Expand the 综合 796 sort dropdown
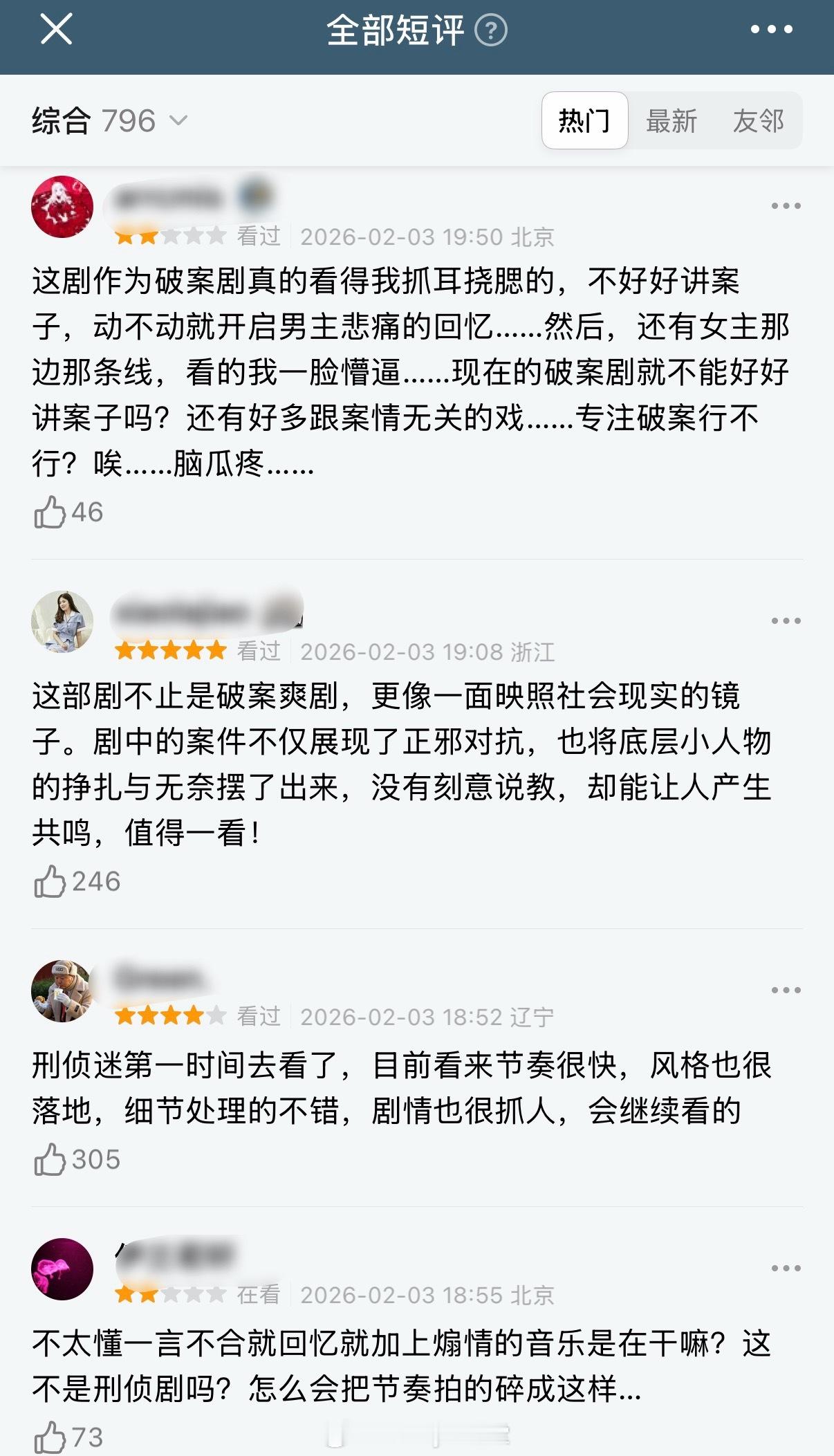The height and width of the screenshot is (1456, 834). (107, 120)
